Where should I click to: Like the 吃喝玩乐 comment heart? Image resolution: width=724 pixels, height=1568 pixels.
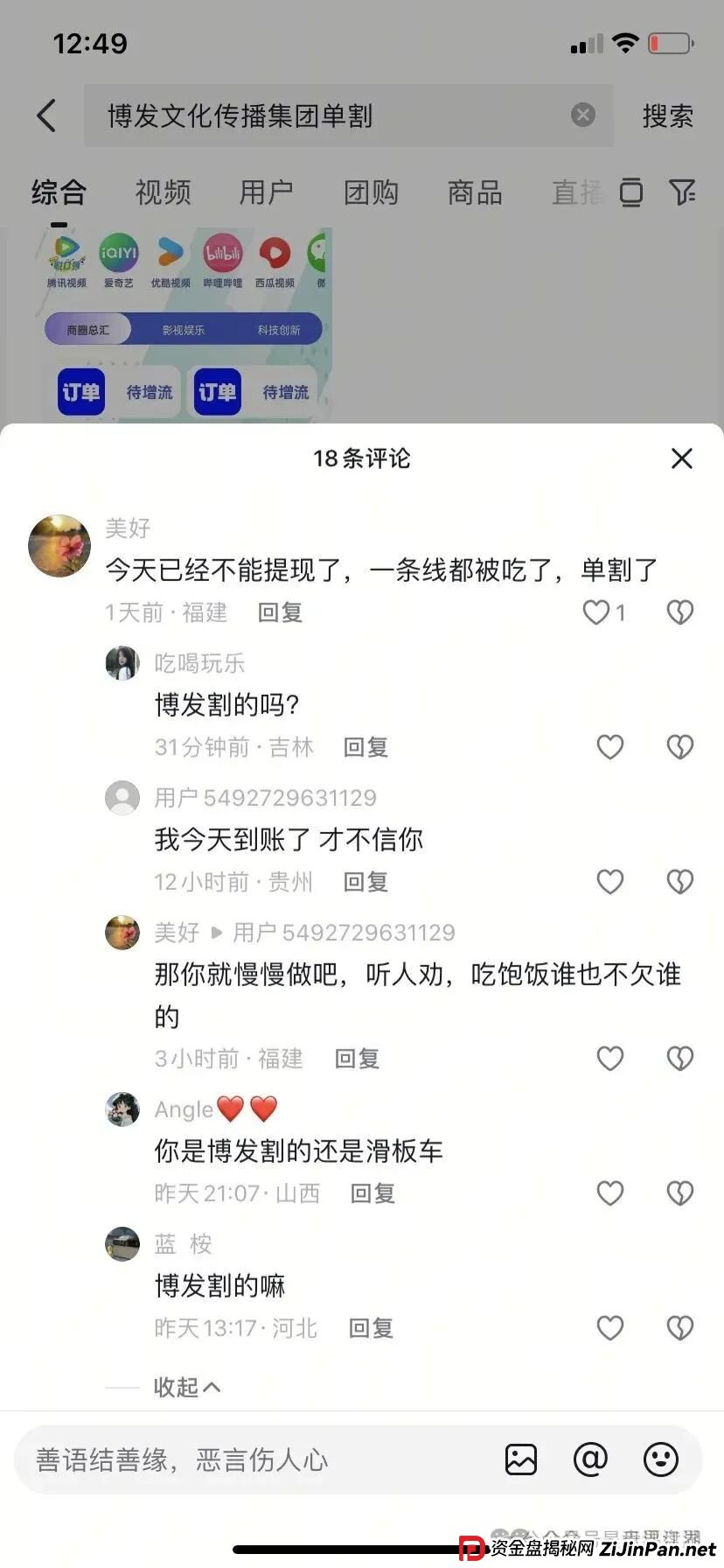click(x=609, y=747)
